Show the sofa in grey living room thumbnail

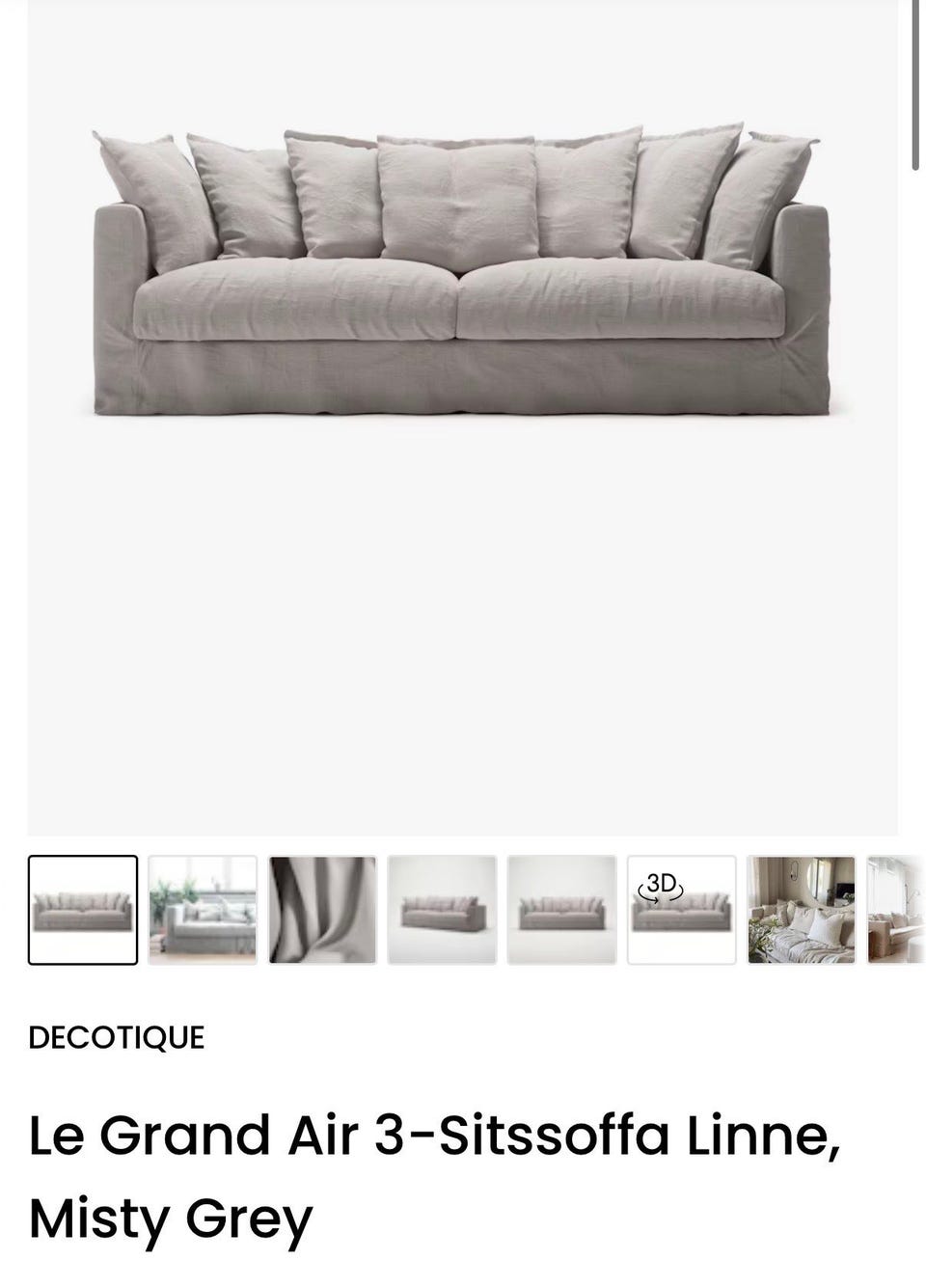coord(203,910)
